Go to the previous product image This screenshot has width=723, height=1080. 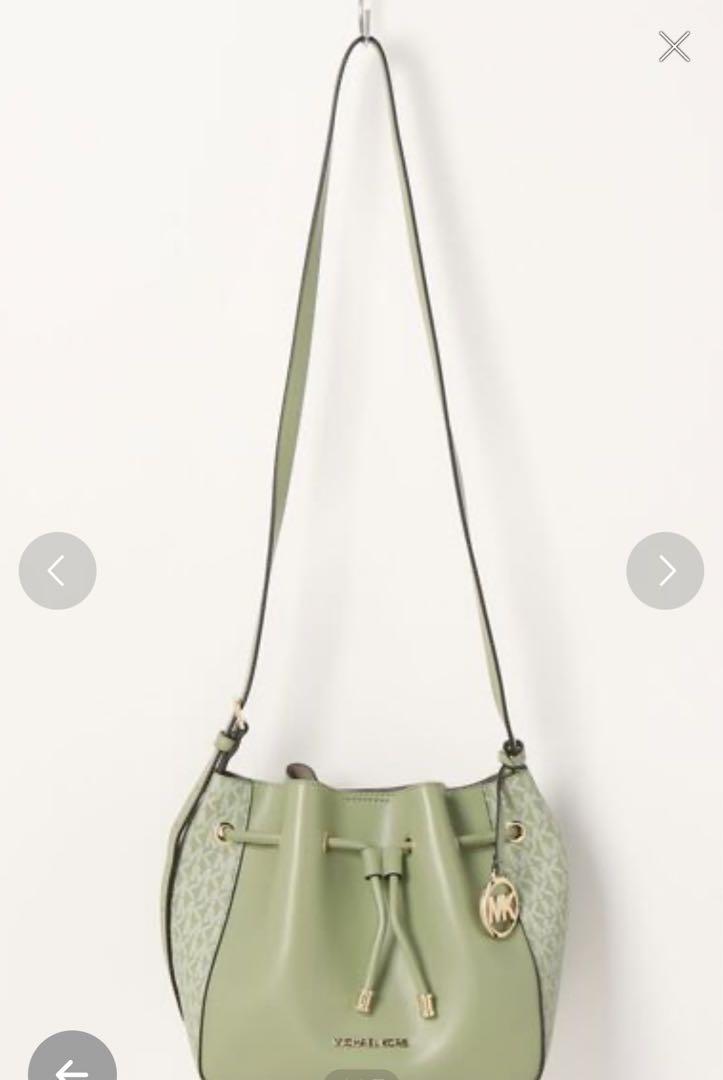click(57, 571)
